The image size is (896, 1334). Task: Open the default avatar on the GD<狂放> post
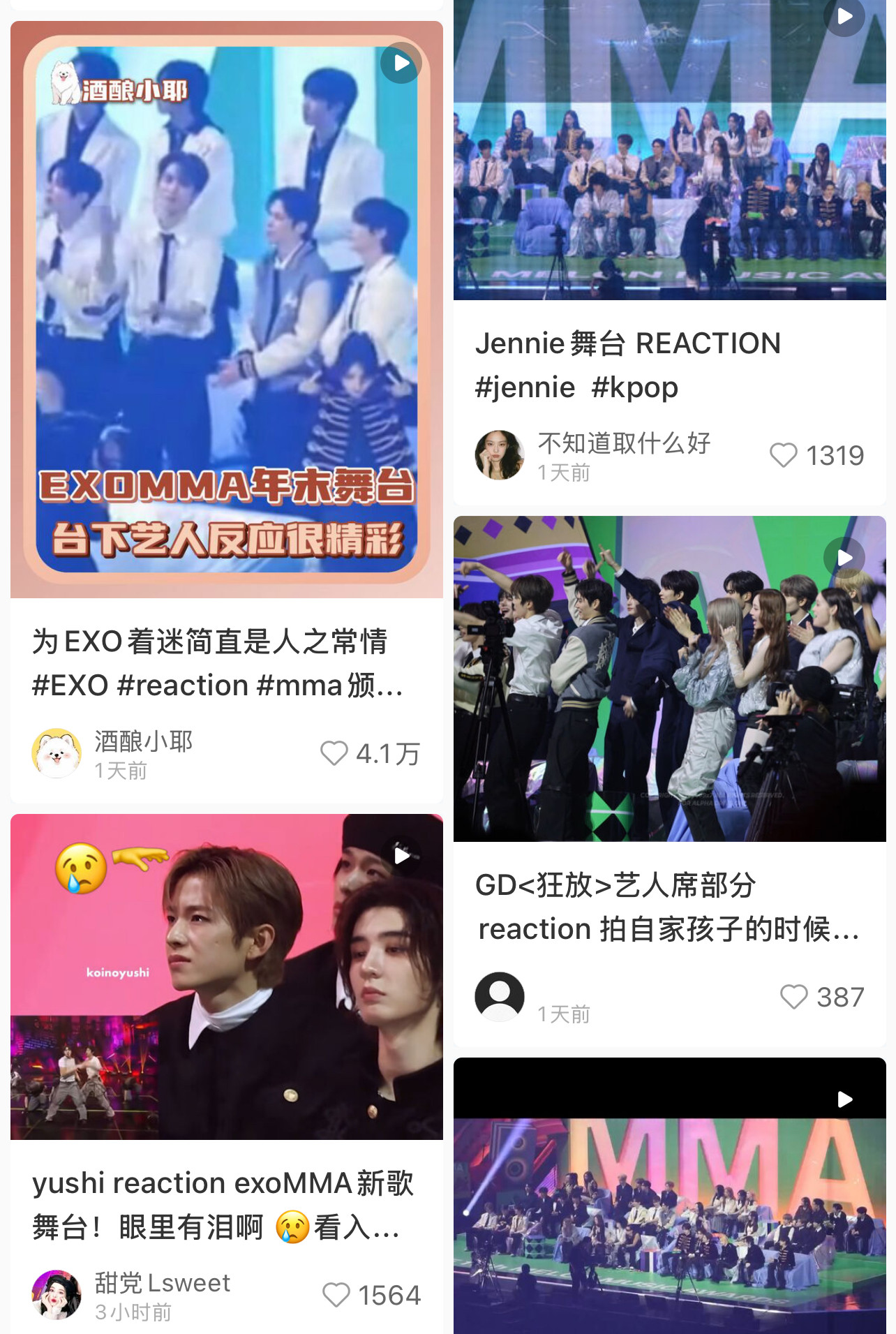500,996
